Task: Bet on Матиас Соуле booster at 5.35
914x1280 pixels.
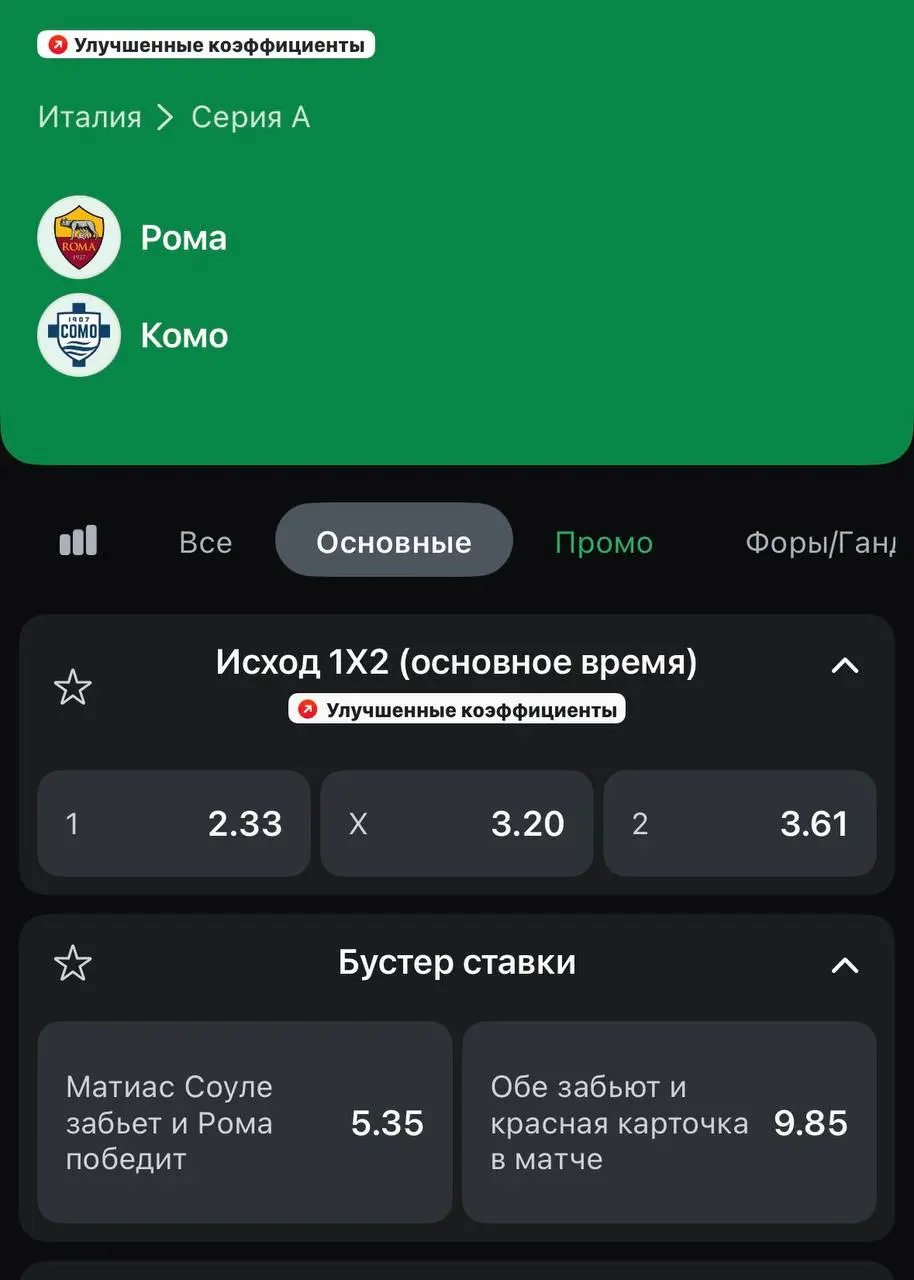Action: (x=244, y=1122)
